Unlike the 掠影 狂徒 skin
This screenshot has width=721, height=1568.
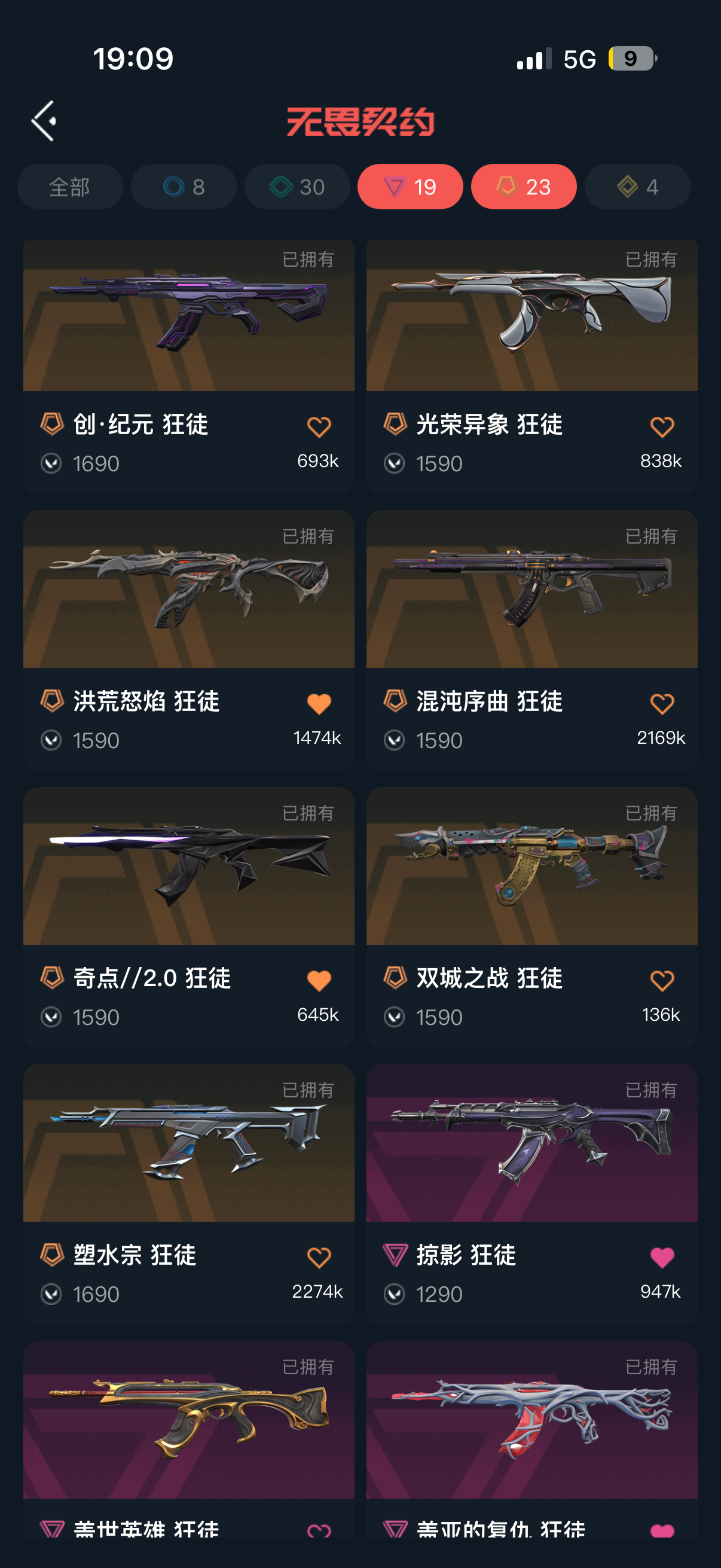pos(662,1258)
